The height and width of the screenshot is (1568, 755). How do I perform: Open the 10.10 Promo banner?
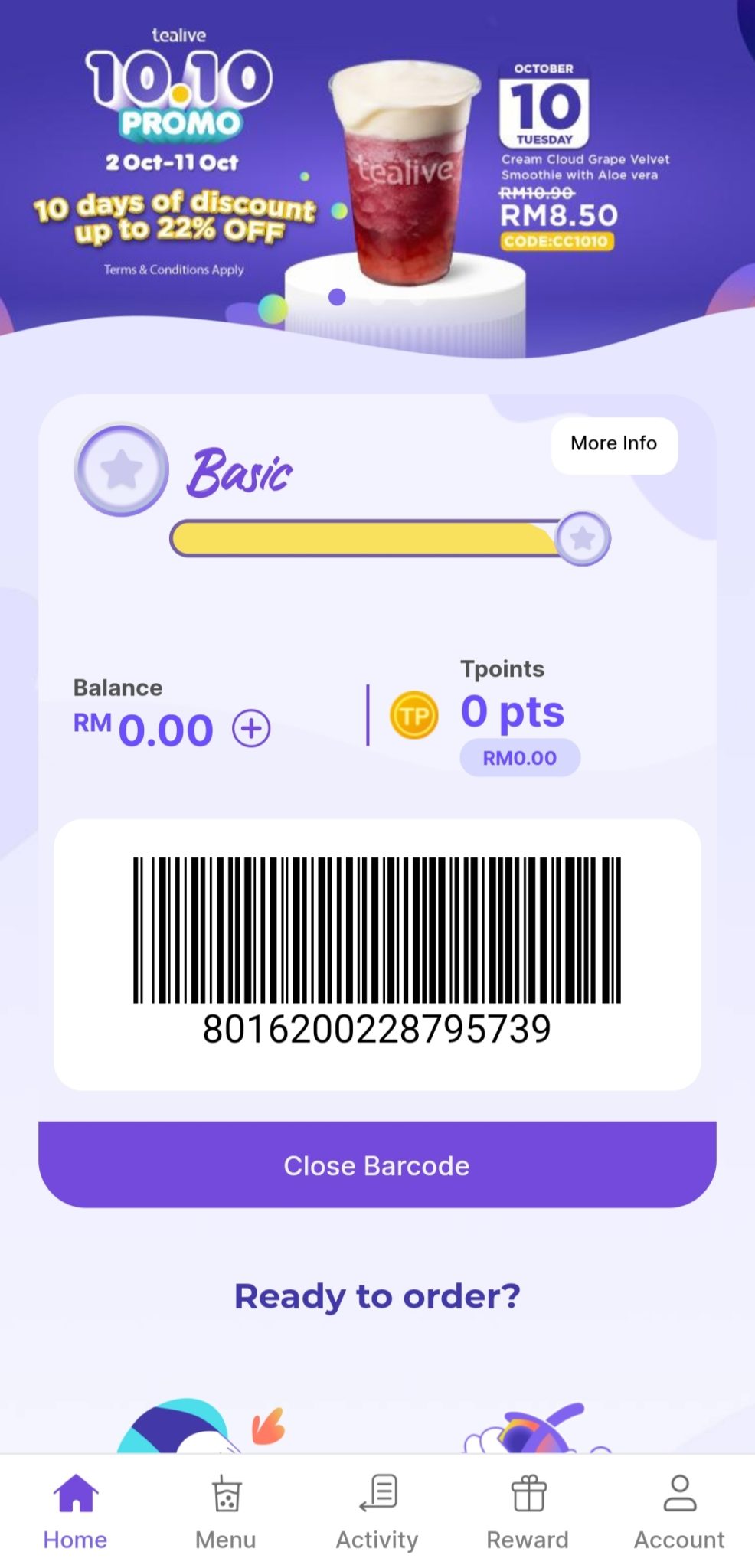(x=377, y=168)
